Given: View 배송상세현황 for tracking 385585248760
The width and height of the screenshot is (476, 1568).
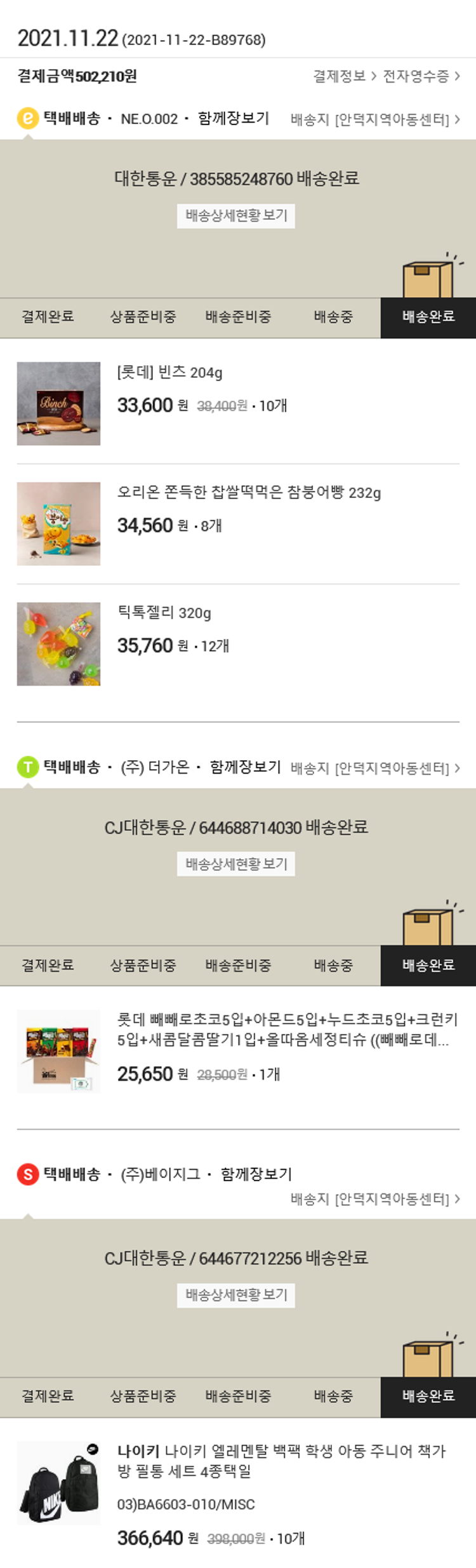Looking at the screenshot, I should pyautogui.click(x=236, y=216).
